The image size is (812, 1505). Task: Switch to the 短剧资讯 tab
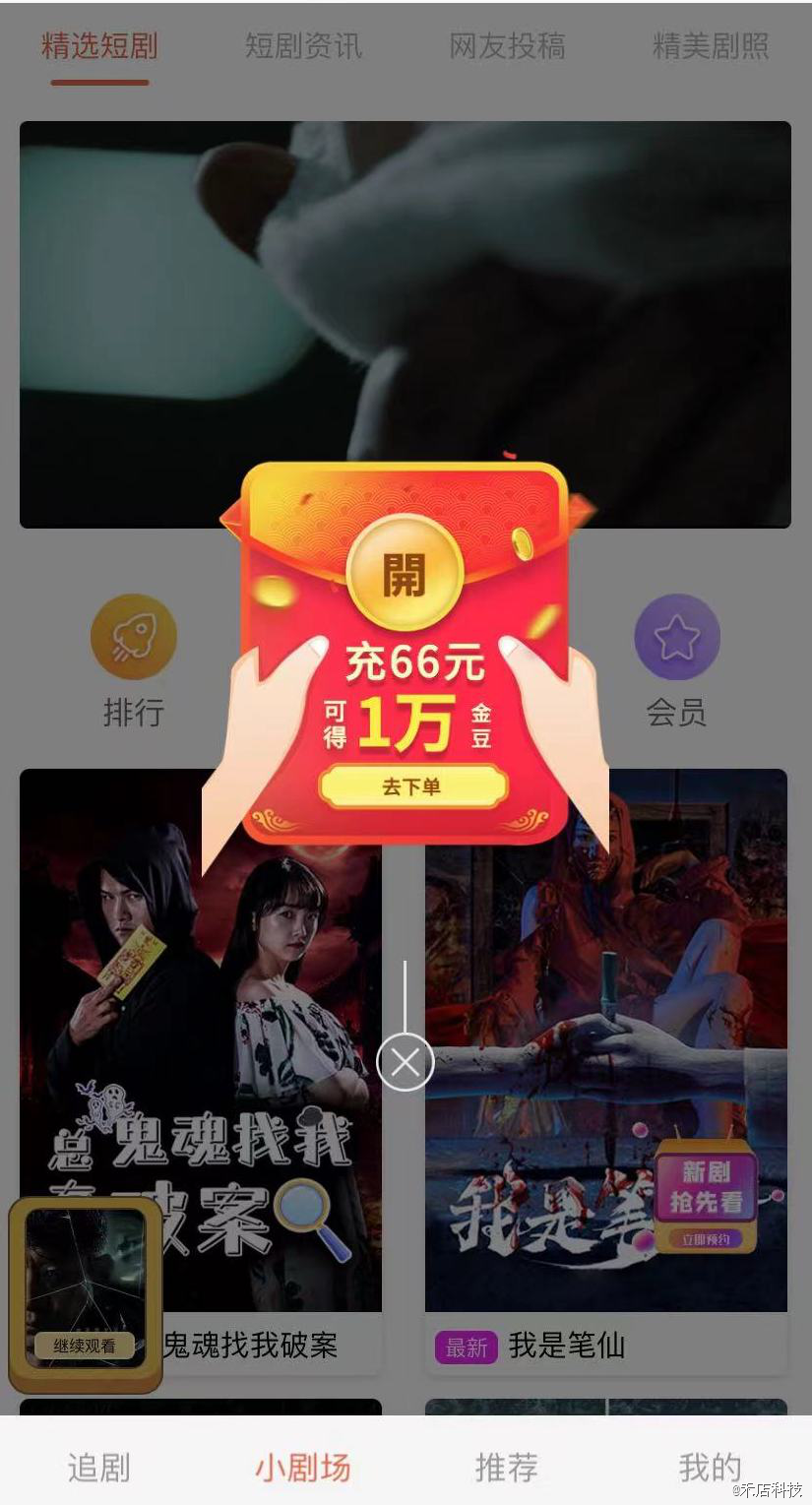pyautogui.click(x=303, y=46)
